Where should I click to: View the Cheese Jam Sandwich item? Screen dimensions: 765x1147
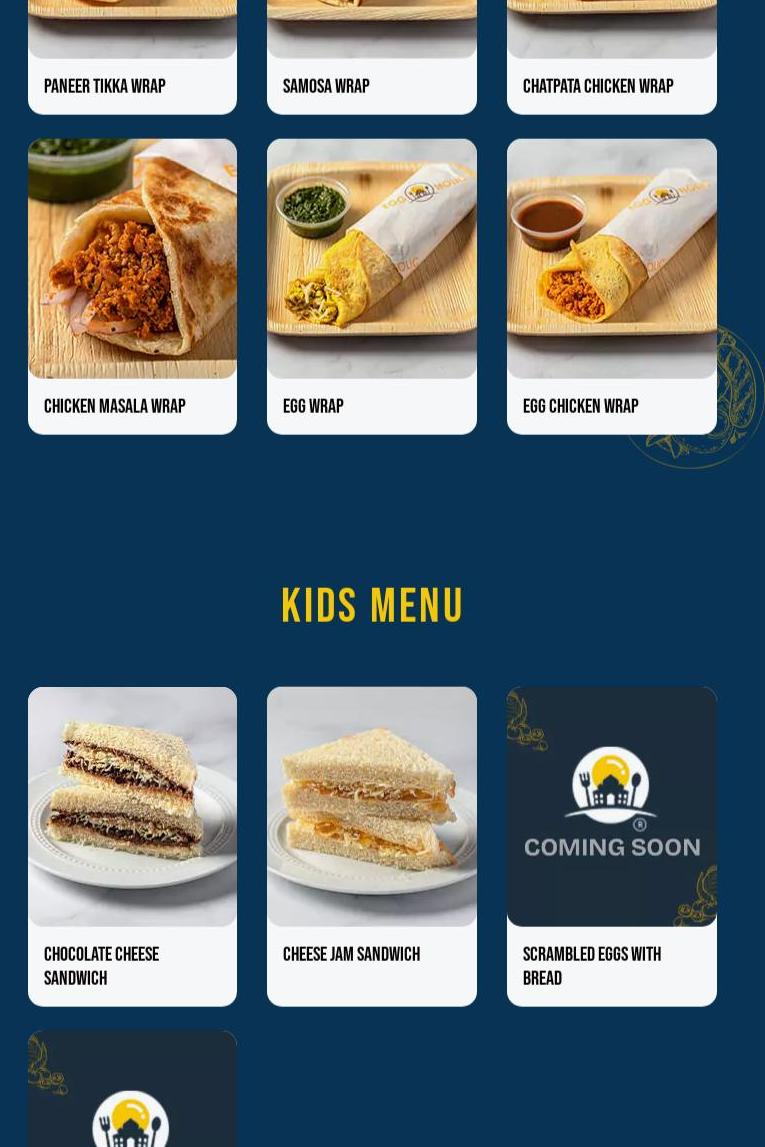pyautogui.click(x=371, y=845)
